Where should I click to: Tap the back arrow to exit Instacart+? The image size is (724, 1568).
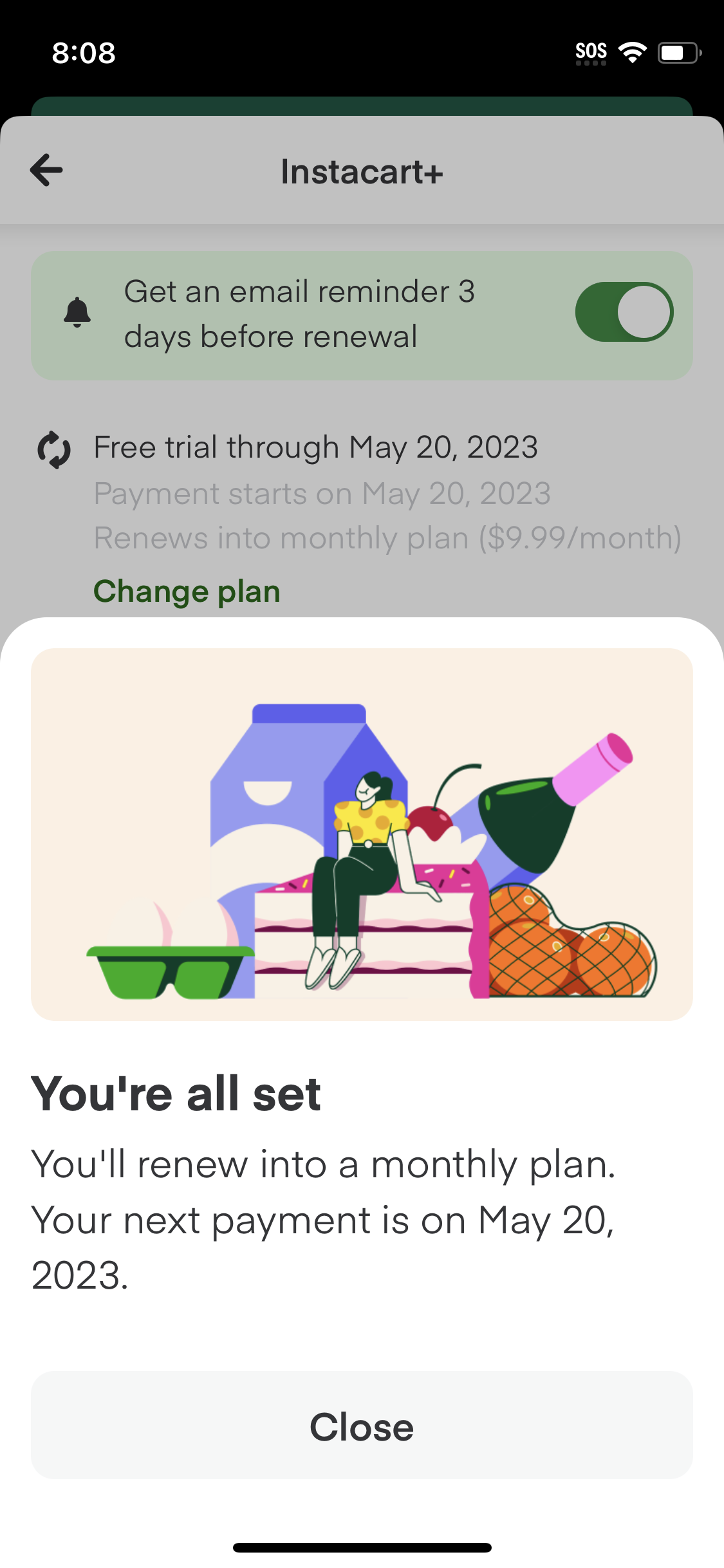point(46,169)
